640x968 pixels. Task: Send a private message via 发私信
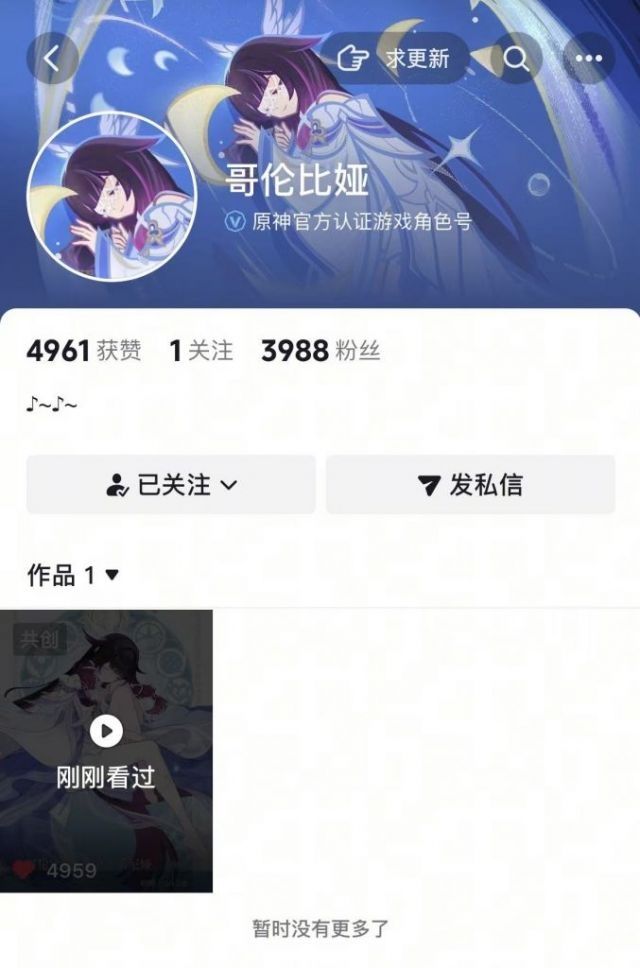tap(470, 485)
